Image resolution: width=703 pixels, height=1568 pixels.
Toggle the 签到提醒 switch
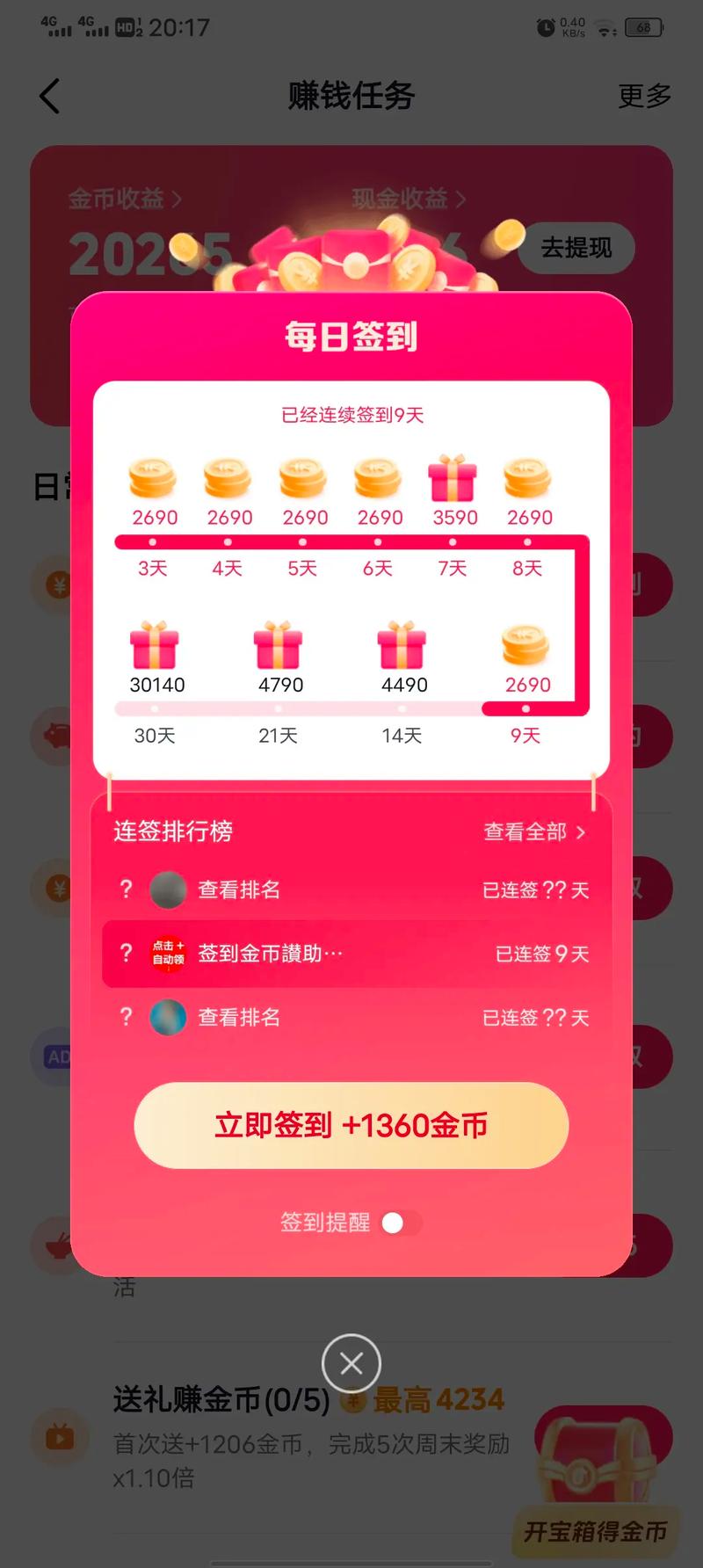401,1223
